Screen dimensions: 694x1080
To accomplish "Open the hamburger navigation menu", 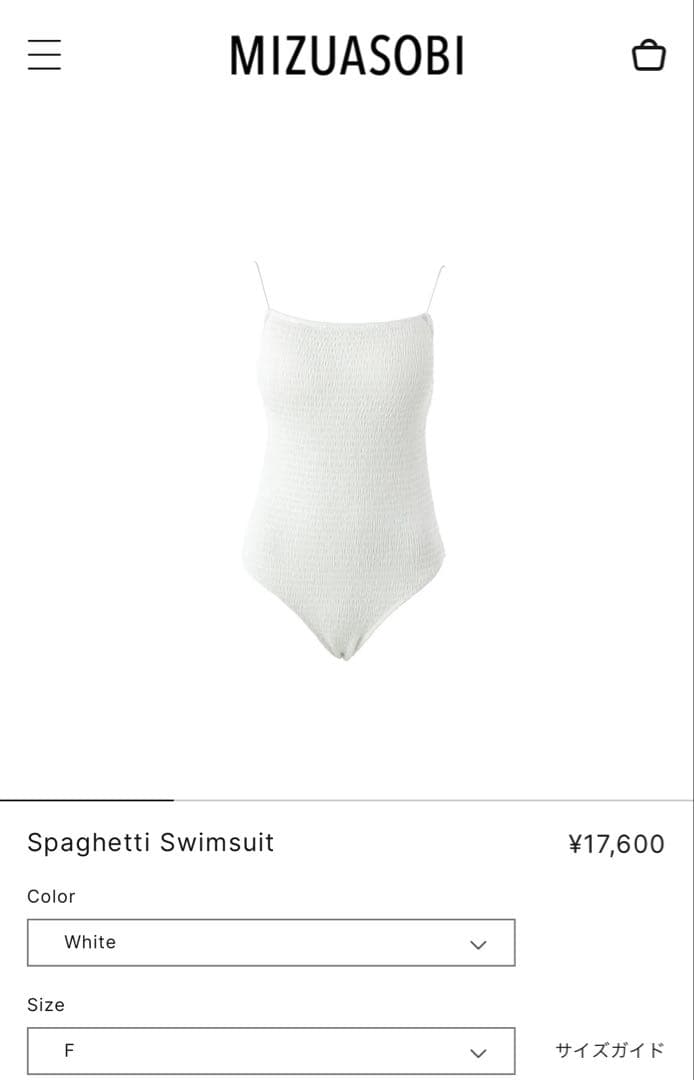I will click(x=44, y=54).
